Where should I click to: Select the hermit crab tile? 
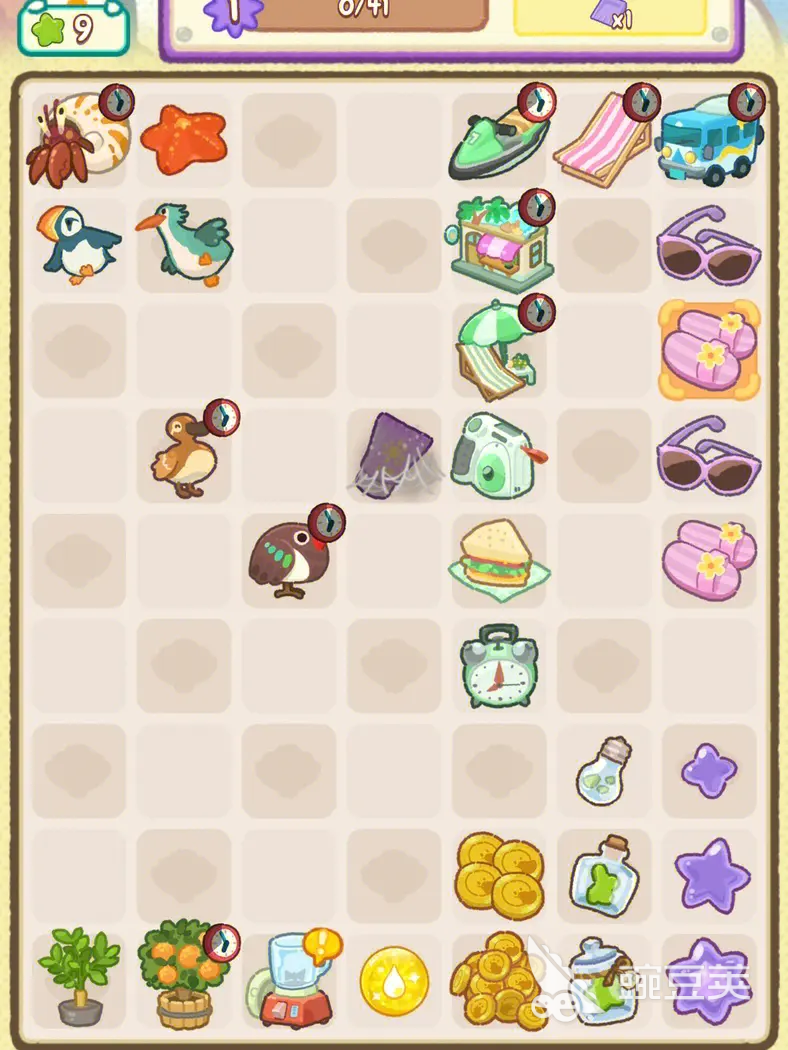click(x=78, y=140)
